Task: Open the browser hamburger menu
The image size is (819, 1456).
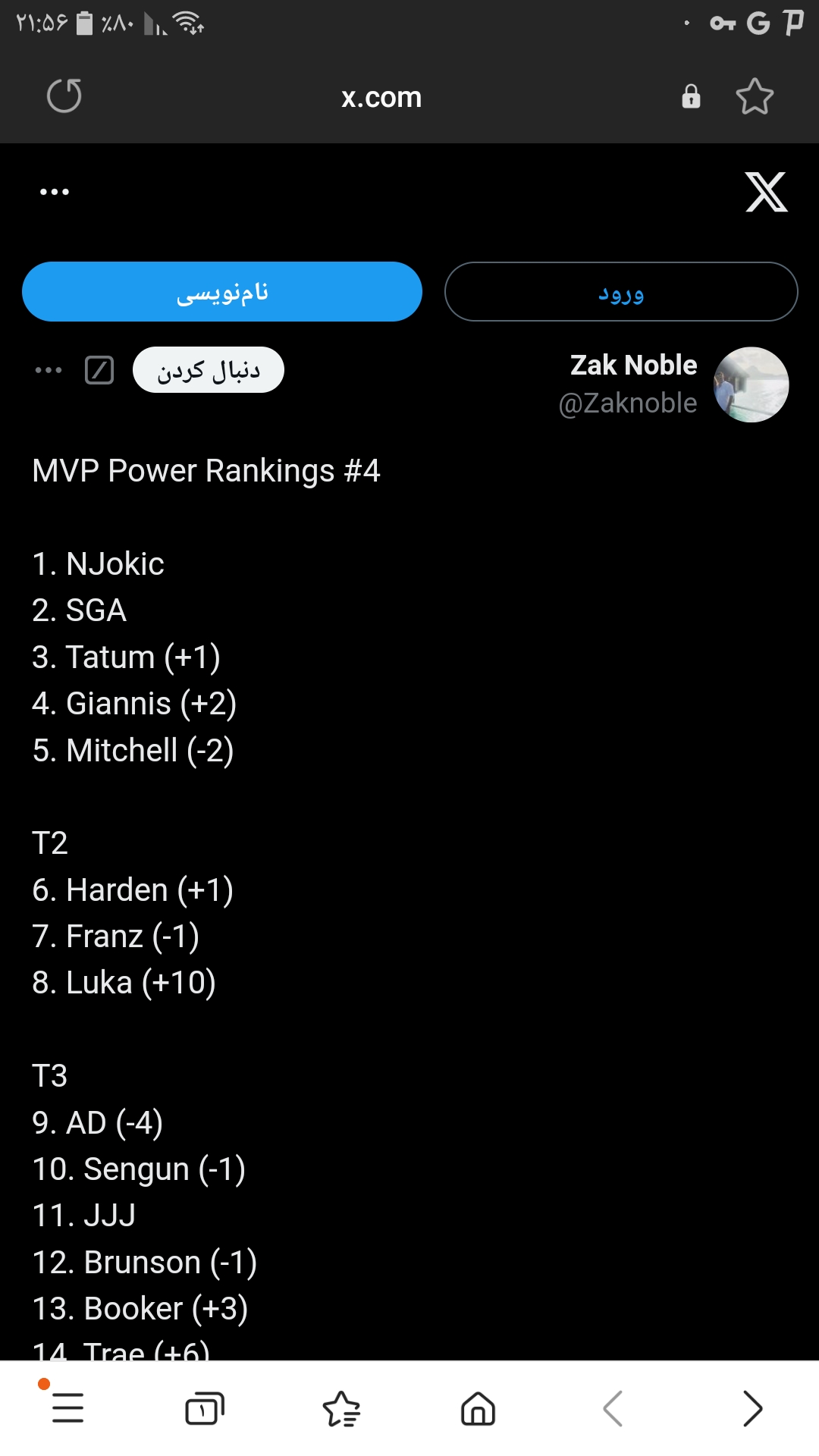Action: coord(67,1408)
